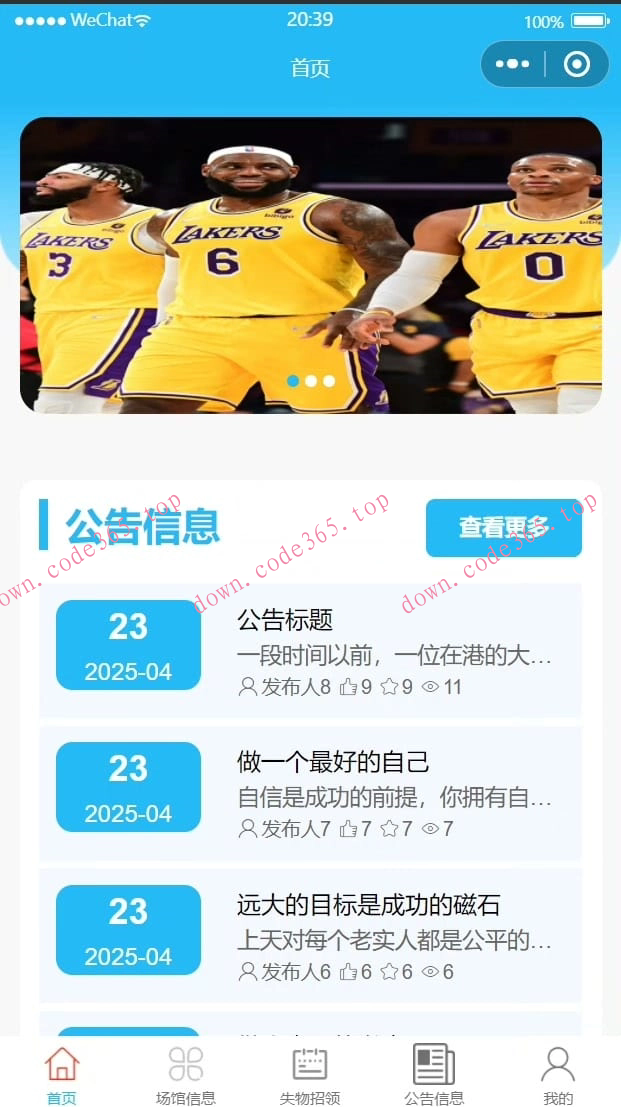Switch to the 我的 tab

[558, 1075]
